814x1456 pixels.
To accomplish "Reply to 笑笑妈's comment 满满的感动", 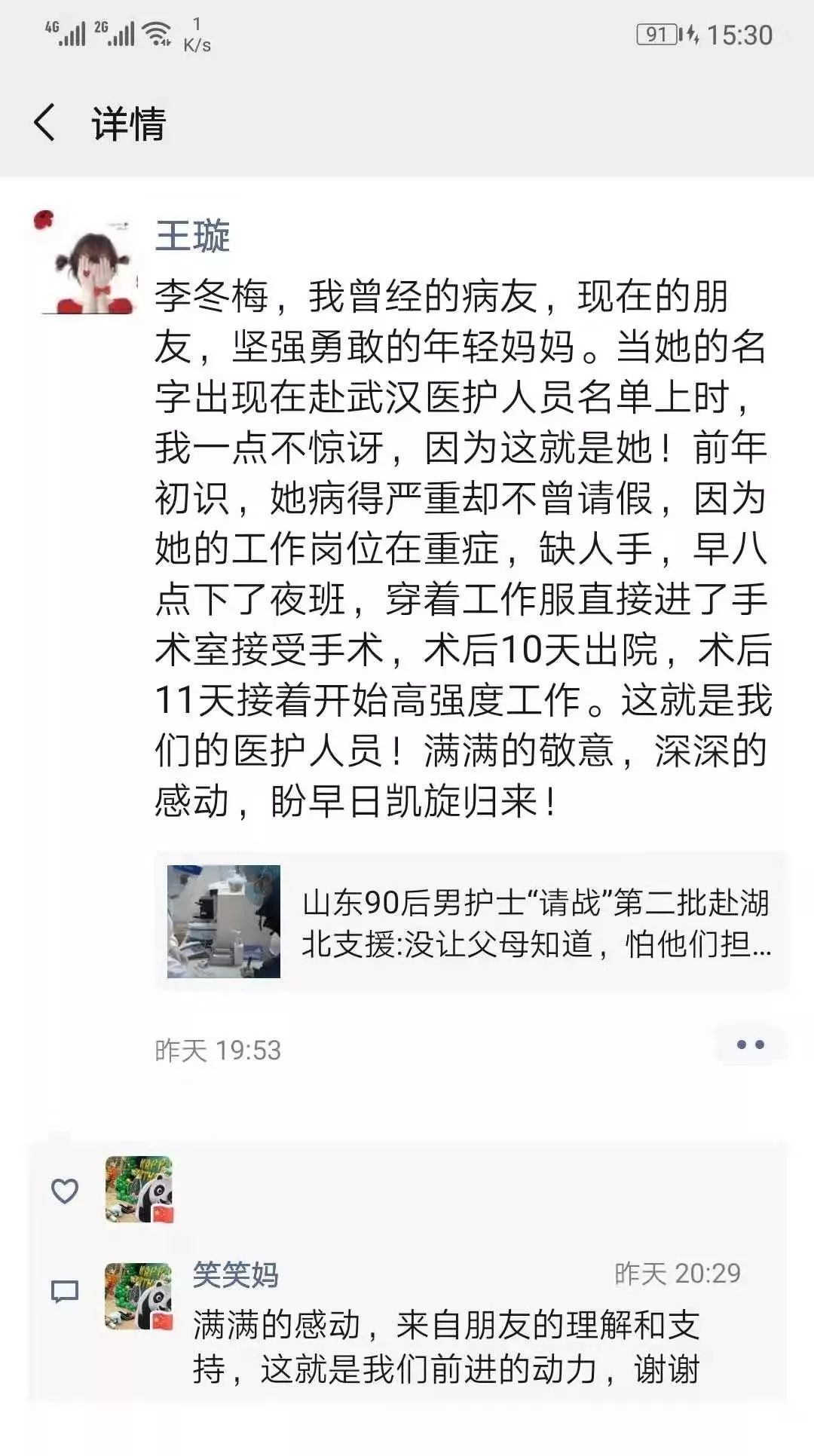I will click(x=445, y=1347).
